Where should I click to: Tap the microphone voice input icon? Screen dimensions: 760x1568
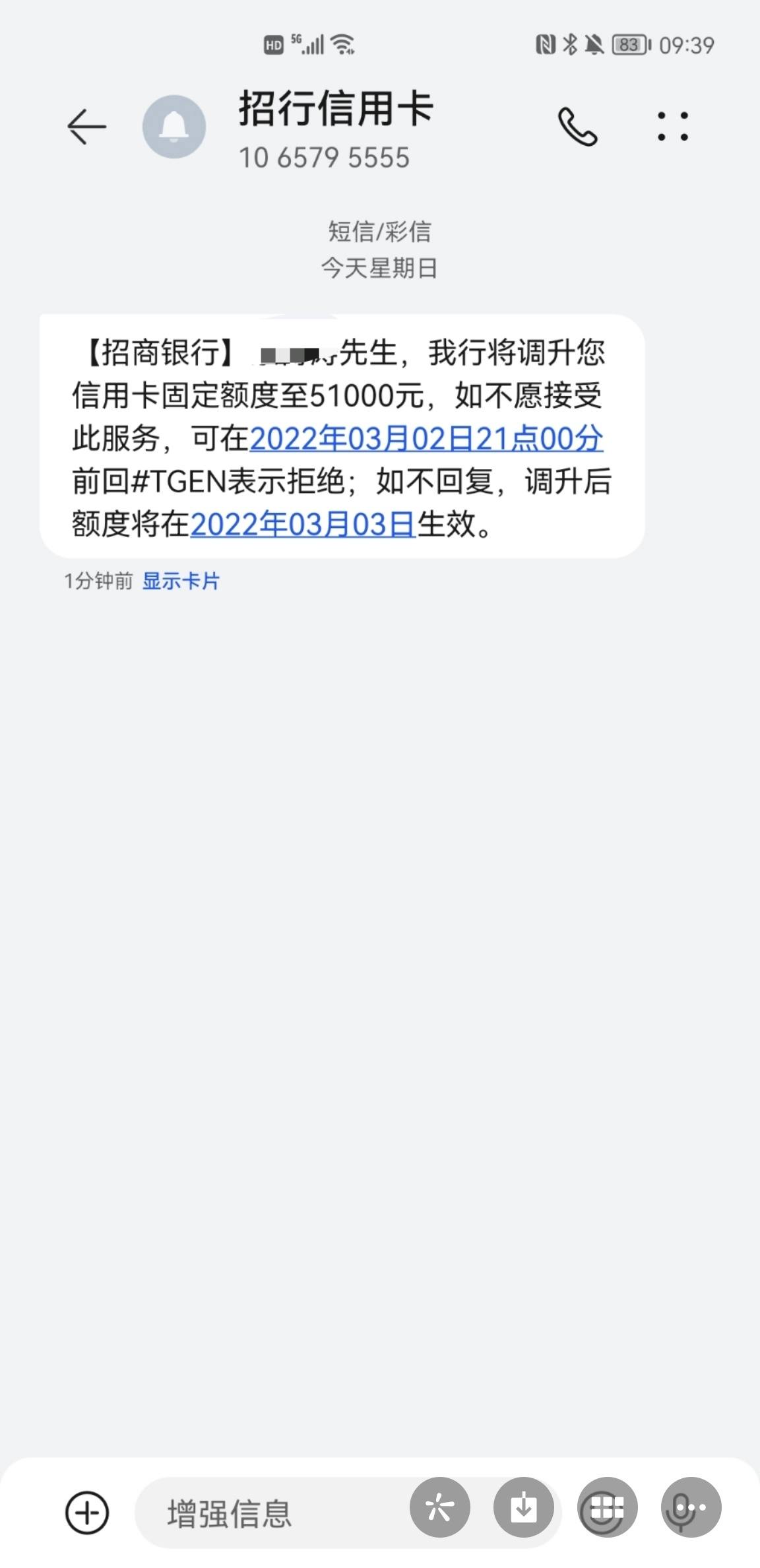tap(691, 1507)
